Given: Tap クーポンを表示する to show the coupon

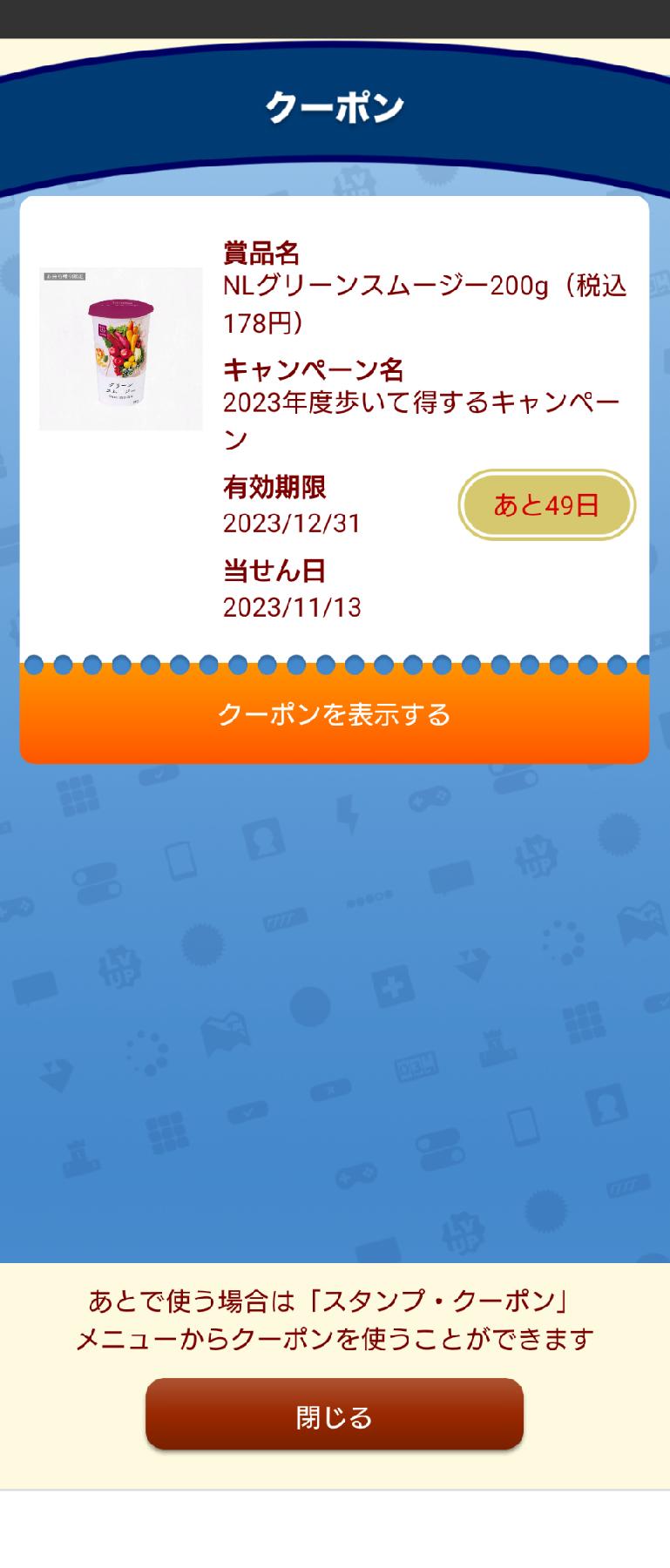Looking at the screenshot, I should [x=335, y=715].
